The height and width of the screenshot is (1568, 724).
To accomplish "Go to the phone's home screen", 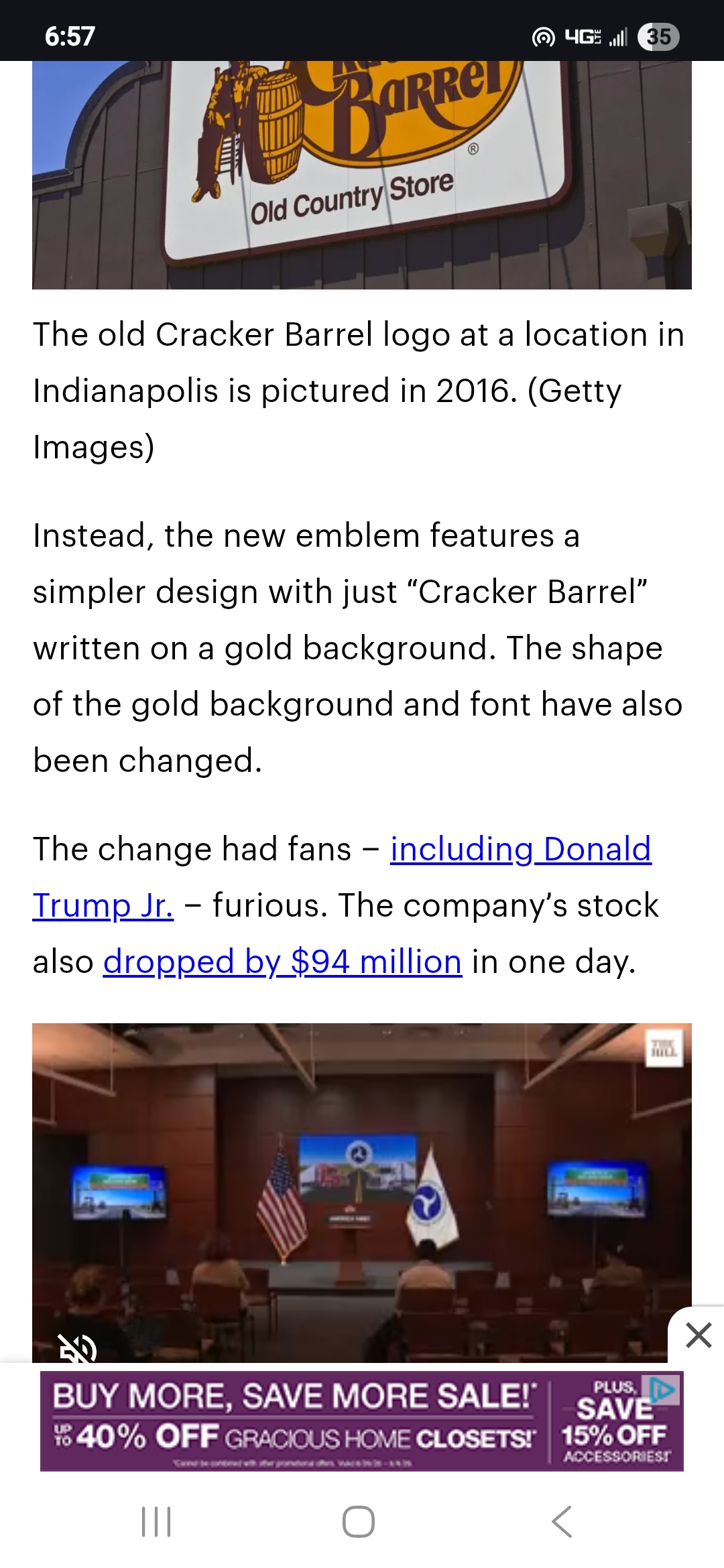I will (359, 1521).
